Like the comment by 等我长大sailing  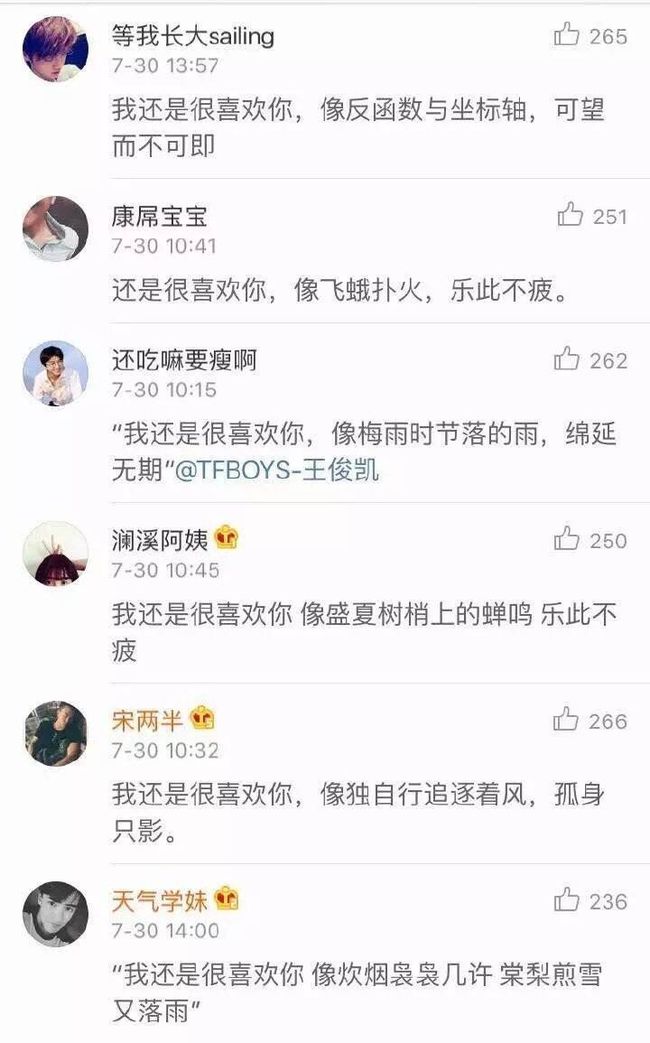point(566,34)
